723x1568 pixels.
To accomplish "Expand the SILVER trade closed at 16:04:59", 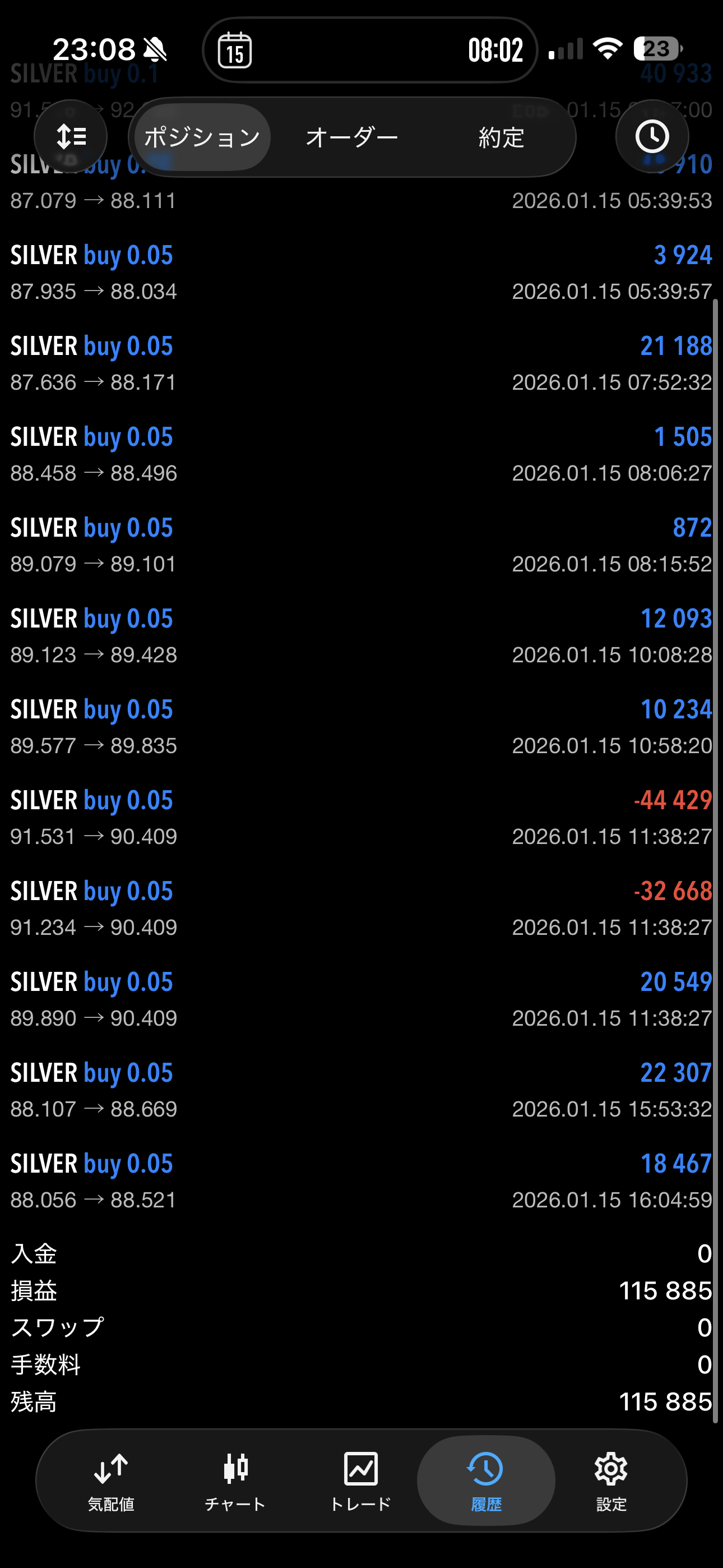I will (361, 1181).
